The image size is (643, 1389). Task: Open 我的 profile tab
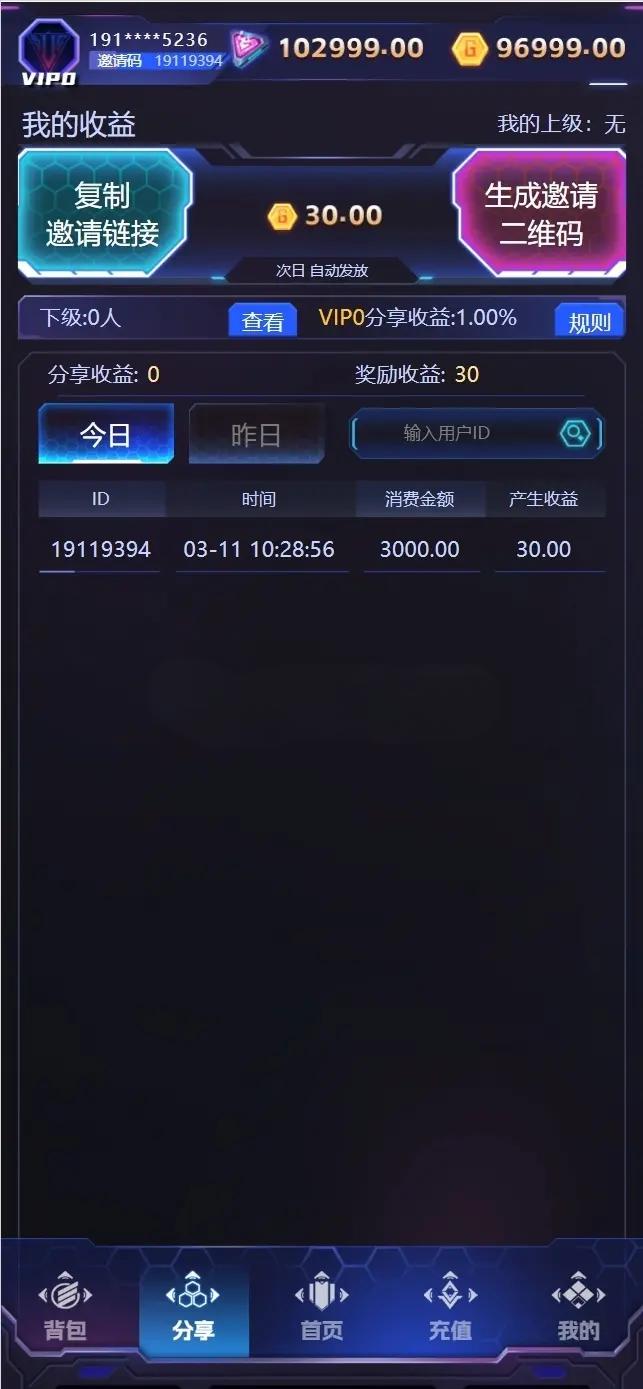(577, 1312)
